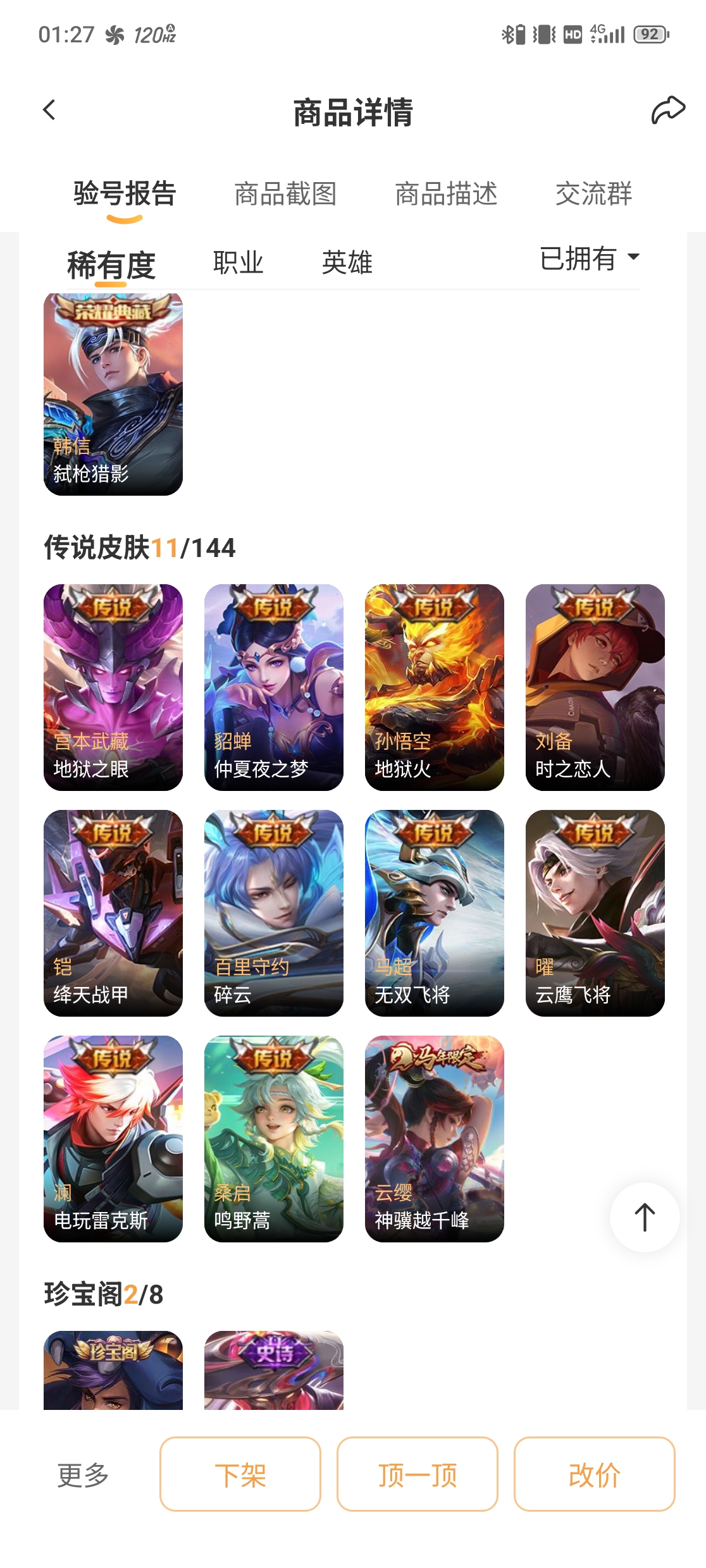Open the 交流群 tab
The height and width of the screenshot is (1568, 706).
[593, 193]
